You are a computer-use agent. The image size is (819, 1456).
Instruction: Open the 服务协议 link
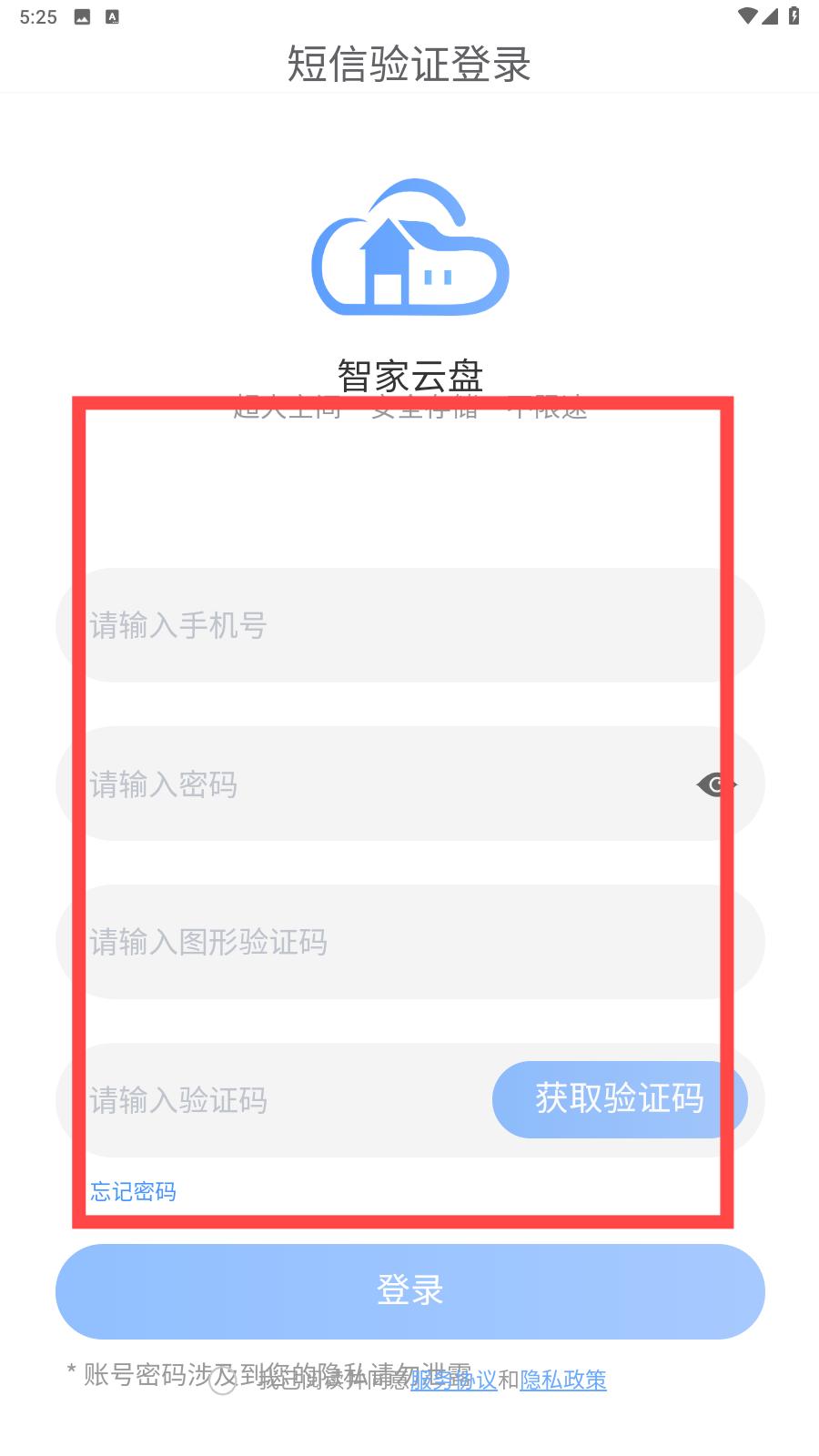(453, 1380)
